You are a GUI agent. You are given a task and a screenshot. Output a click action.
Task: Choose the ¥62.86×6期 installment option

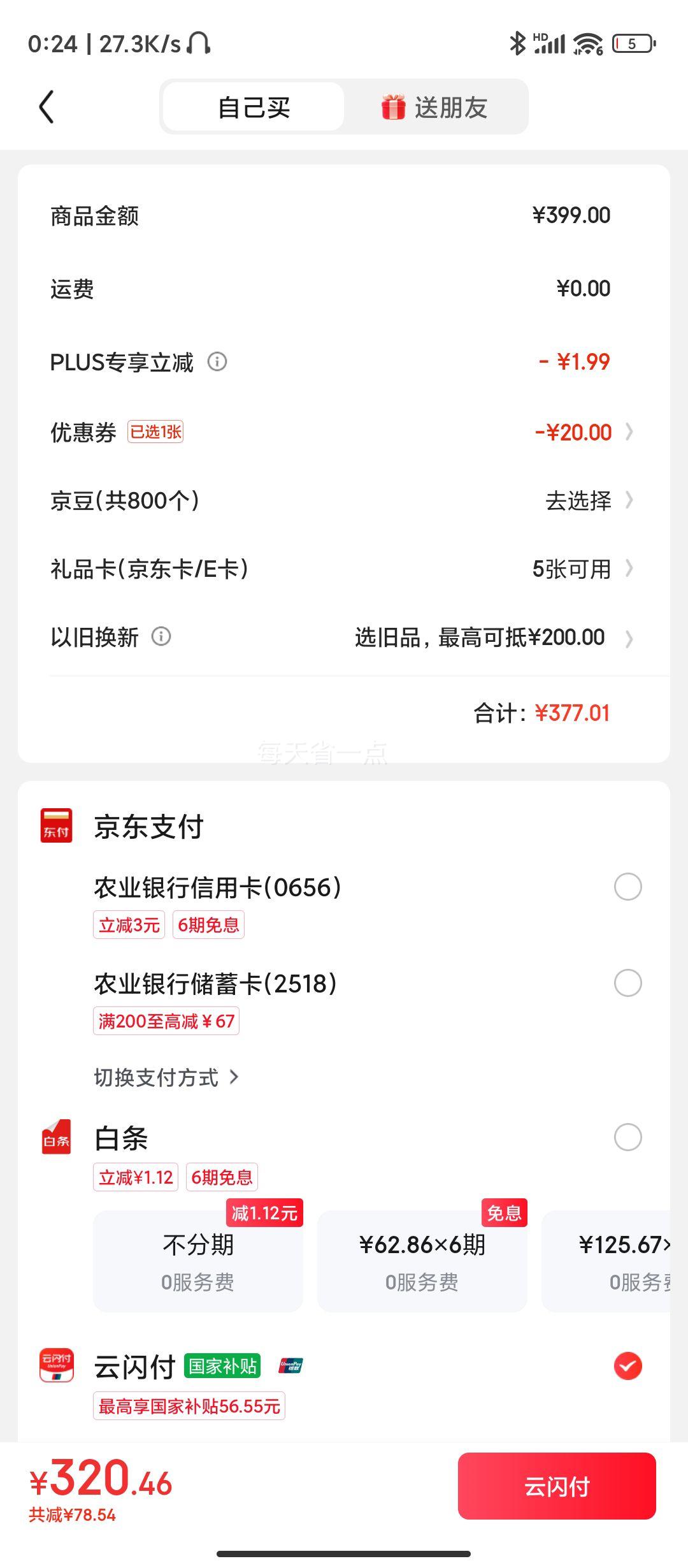(x=422, y=1261)
